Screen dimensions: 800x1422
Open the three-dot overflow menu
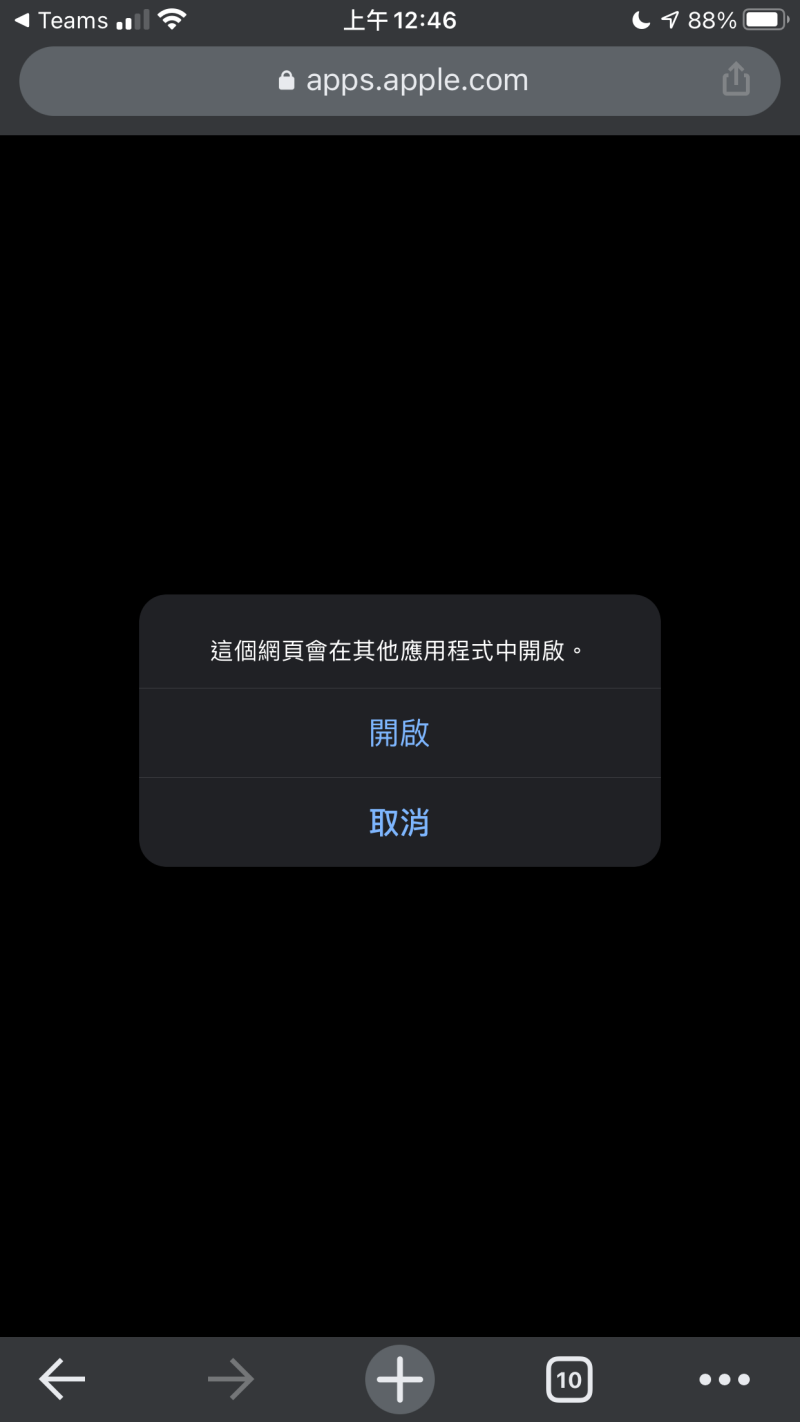pos(724,1380)
